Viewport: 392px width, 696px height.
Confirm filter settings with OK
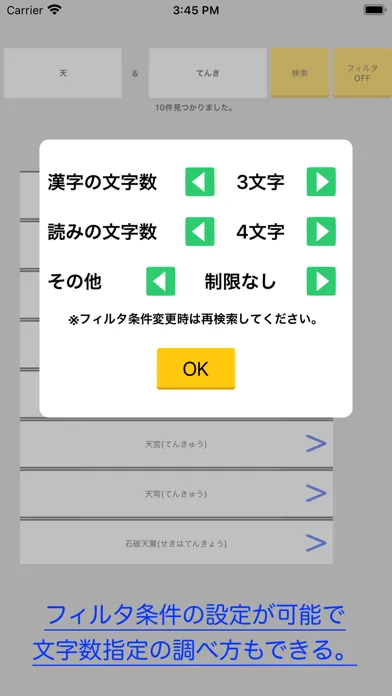click(x=196, y=369)
